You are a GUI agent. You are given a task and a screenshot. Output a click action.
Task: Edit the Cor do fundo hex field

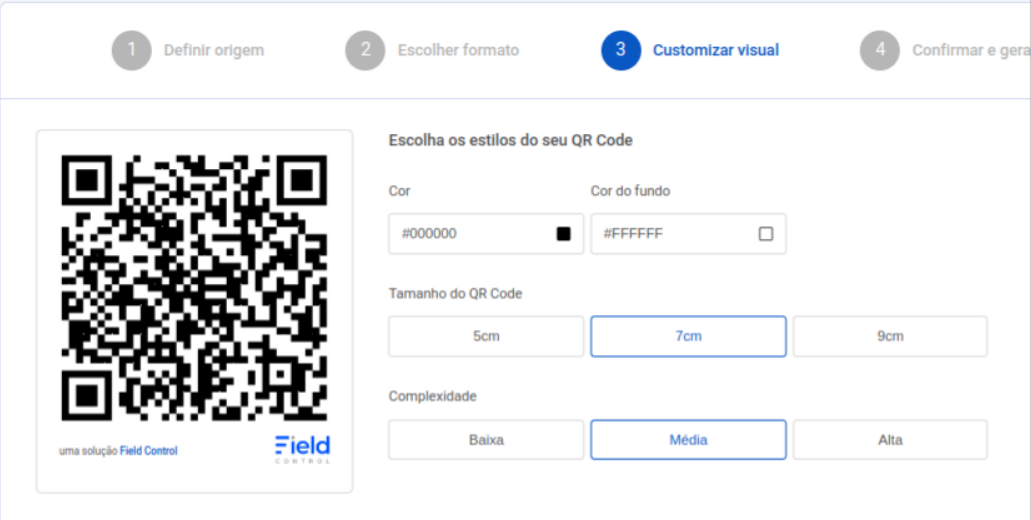[x=670, y=234]
